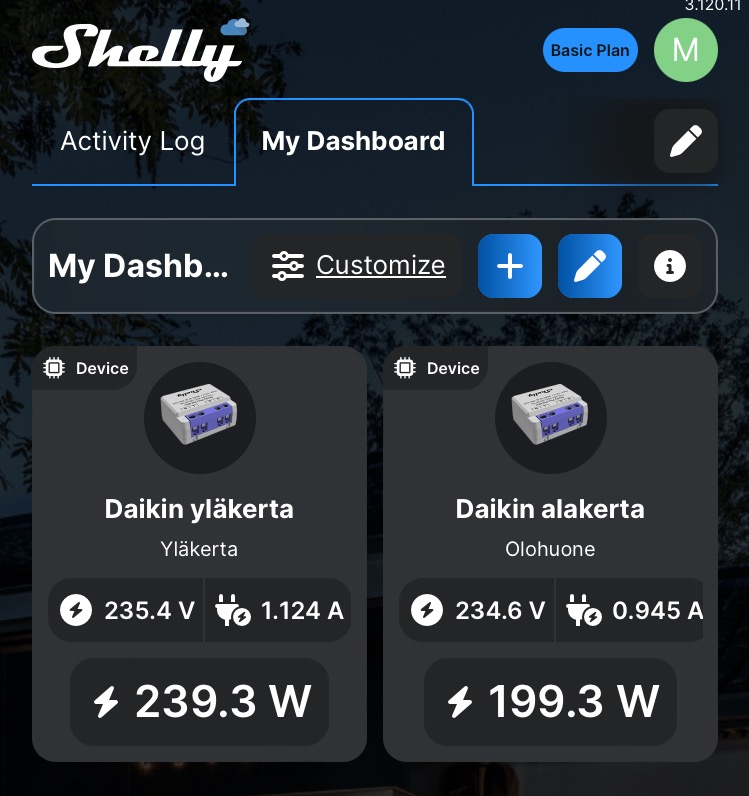The image size is (749, 796).
Task: Open the M profile avatar
Action: click(685, 50)
